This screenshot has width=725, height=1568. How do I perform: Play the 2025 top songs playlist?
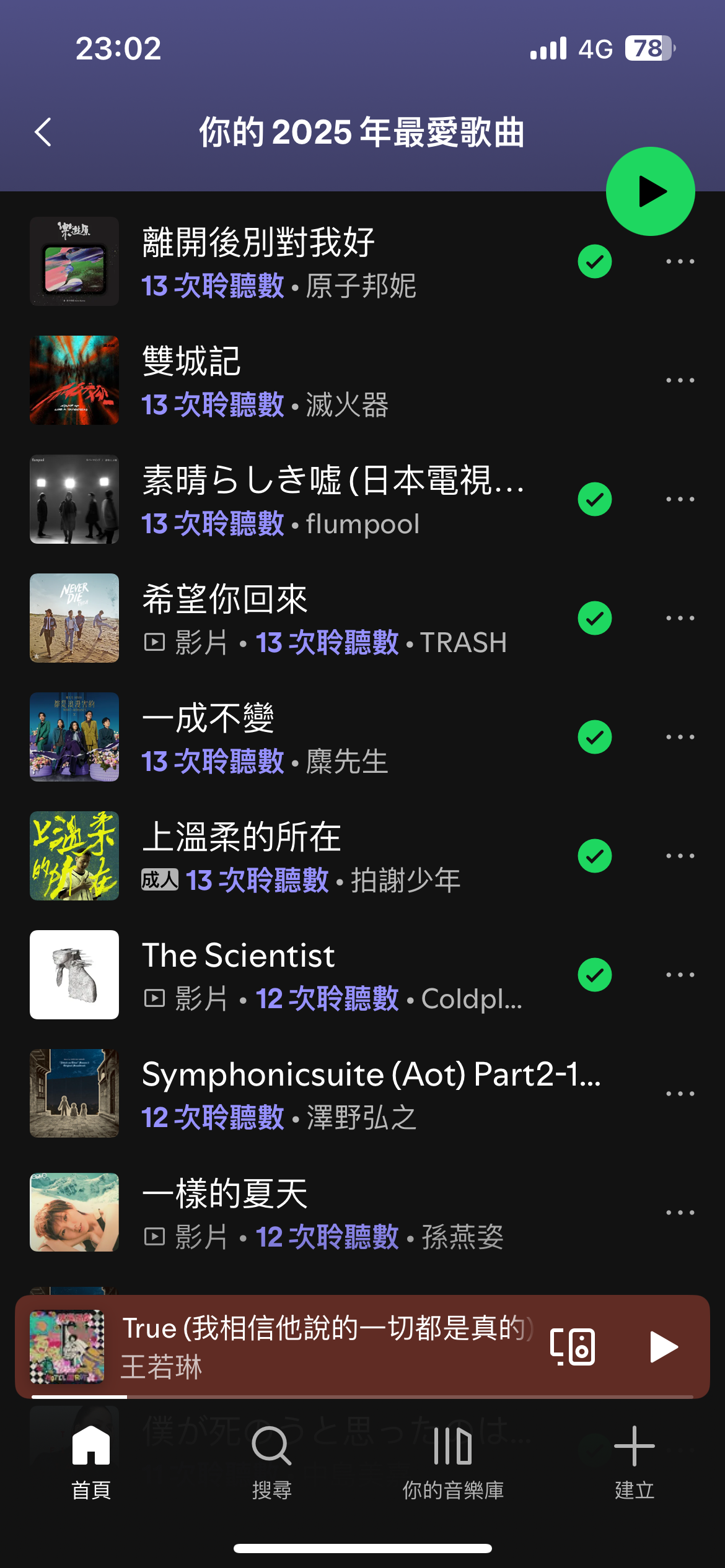click(650, 191)
